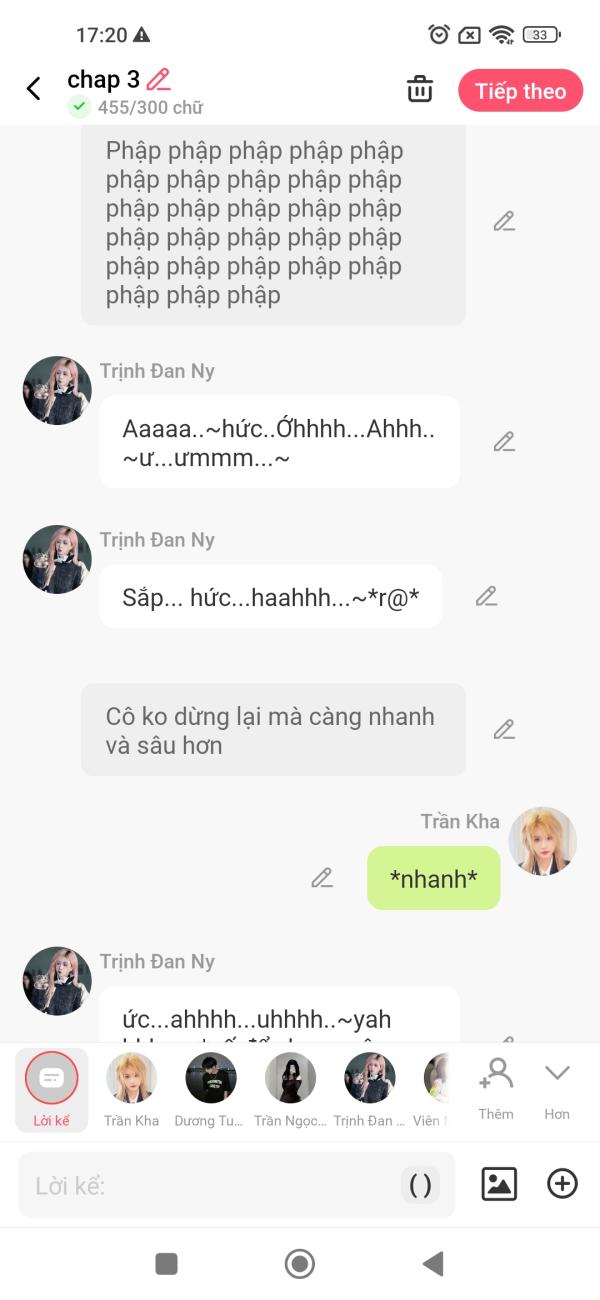This screenshot has height=1300, width=600.
Task: Tap the Tiếp theo button
Action: (x=520, y=91)
